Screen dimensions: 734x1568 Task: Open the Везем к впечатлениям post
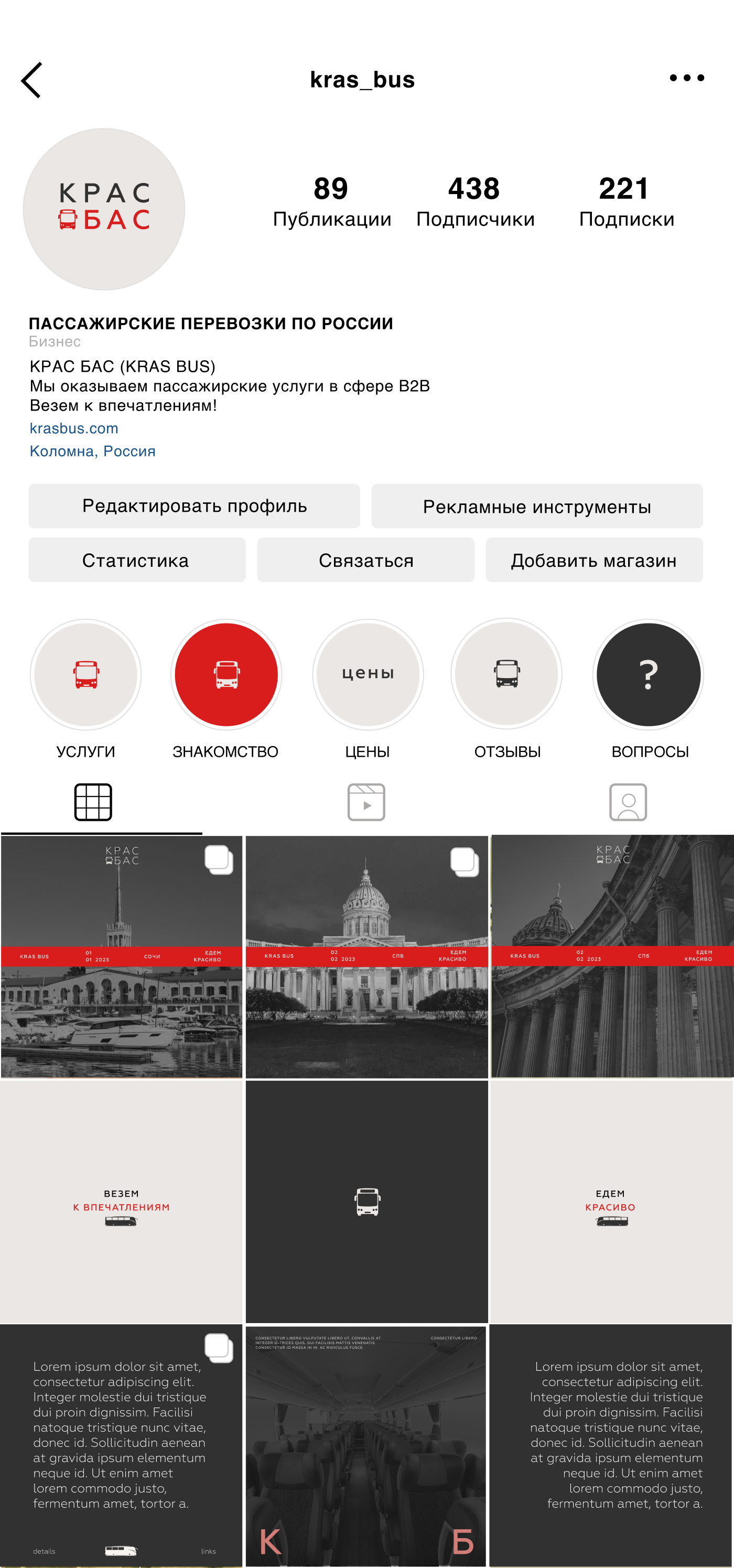coord(122,1201)
